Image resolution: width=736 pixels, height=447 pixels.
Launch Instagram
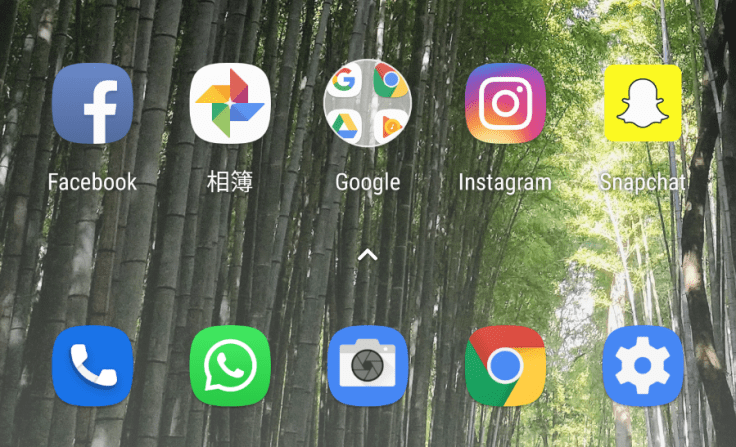click(x=505, y=104)
